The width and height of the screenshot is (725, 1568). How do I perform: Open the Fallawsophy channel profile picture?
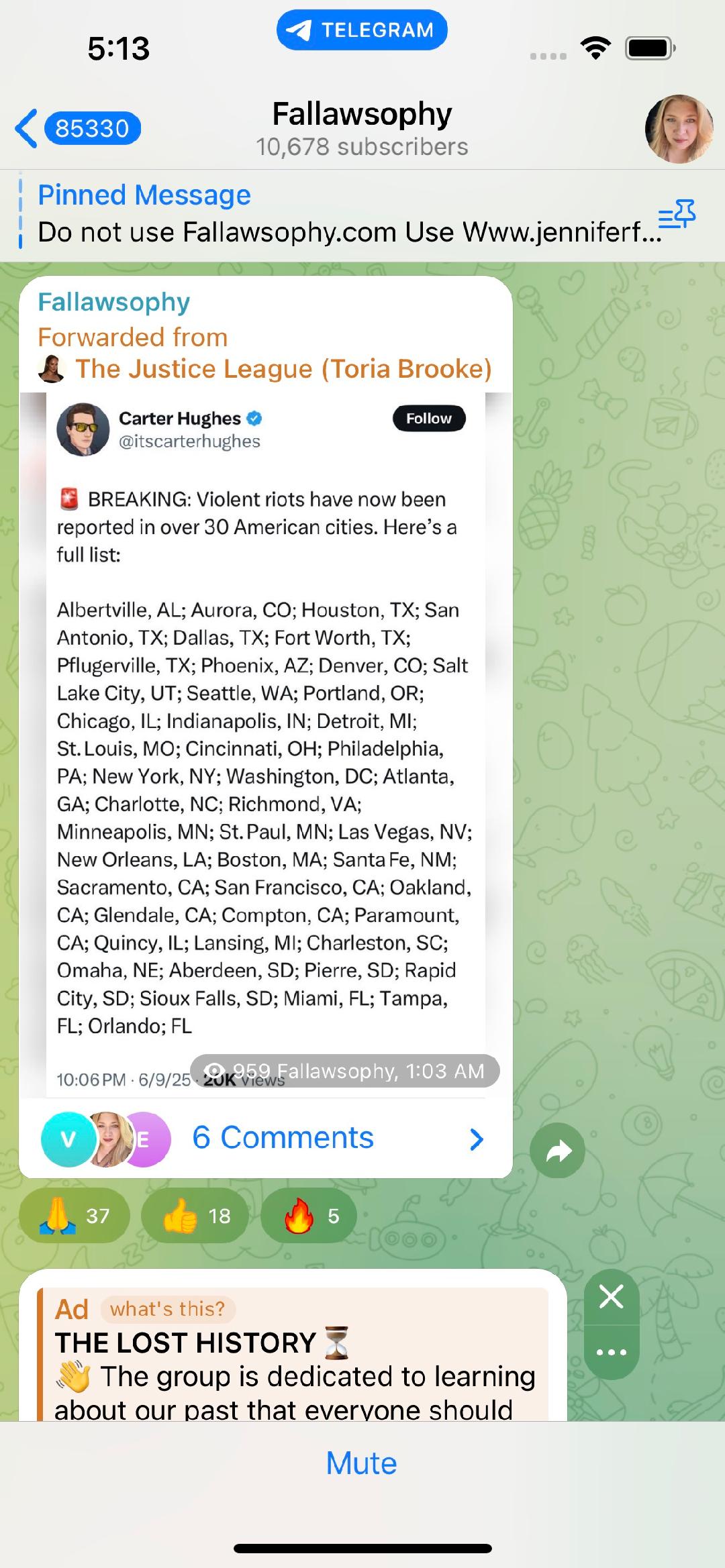pyautogui.click(x=679, y=129)
